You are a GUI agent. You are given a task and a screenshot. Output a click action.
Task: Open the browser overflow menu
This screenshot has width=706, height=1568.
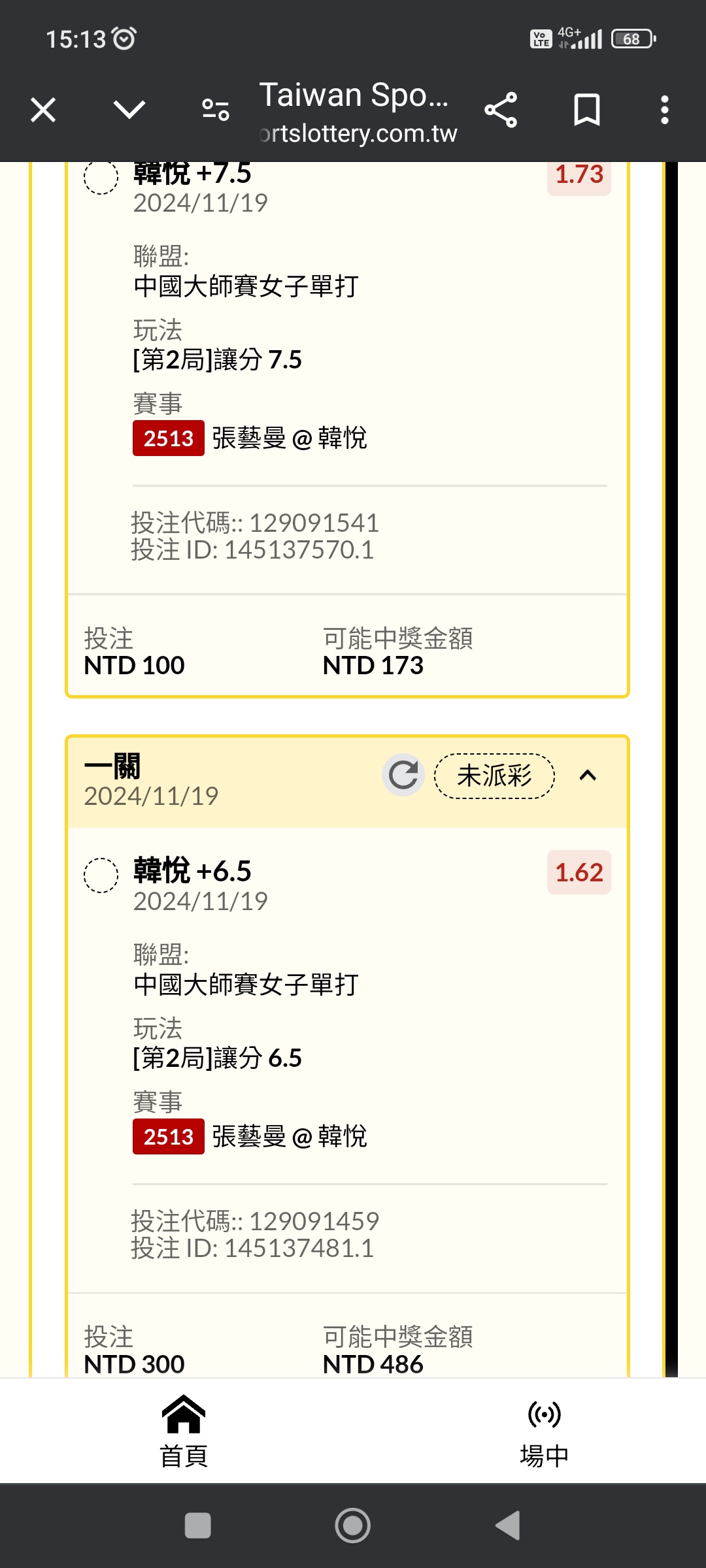[x=665, y=110]
